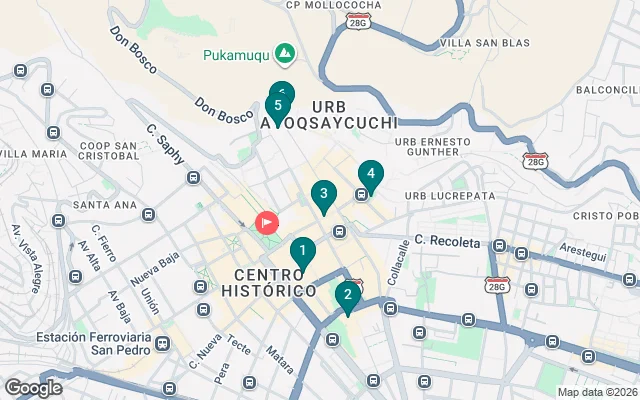Select map pin number 1
The width and height of the screenshot is (640, 400).
point(303,251)
